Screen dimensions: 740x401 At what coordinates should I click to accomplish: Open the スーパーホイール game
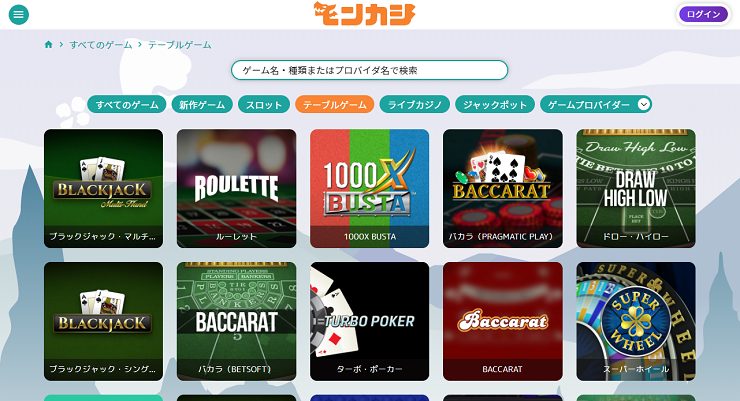(635, 320)
